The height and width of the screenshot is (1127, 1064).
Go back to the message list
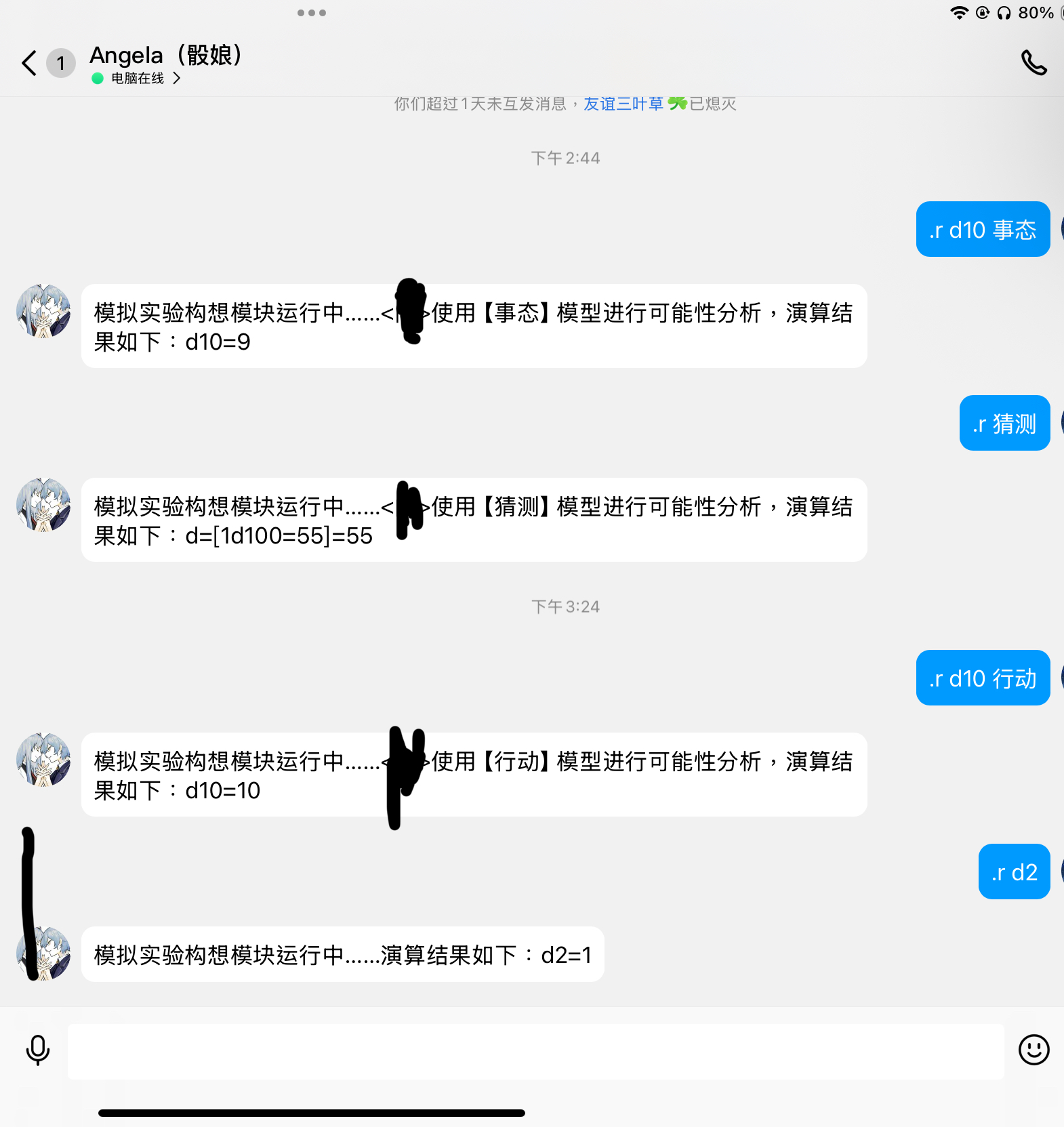[29, 63]
